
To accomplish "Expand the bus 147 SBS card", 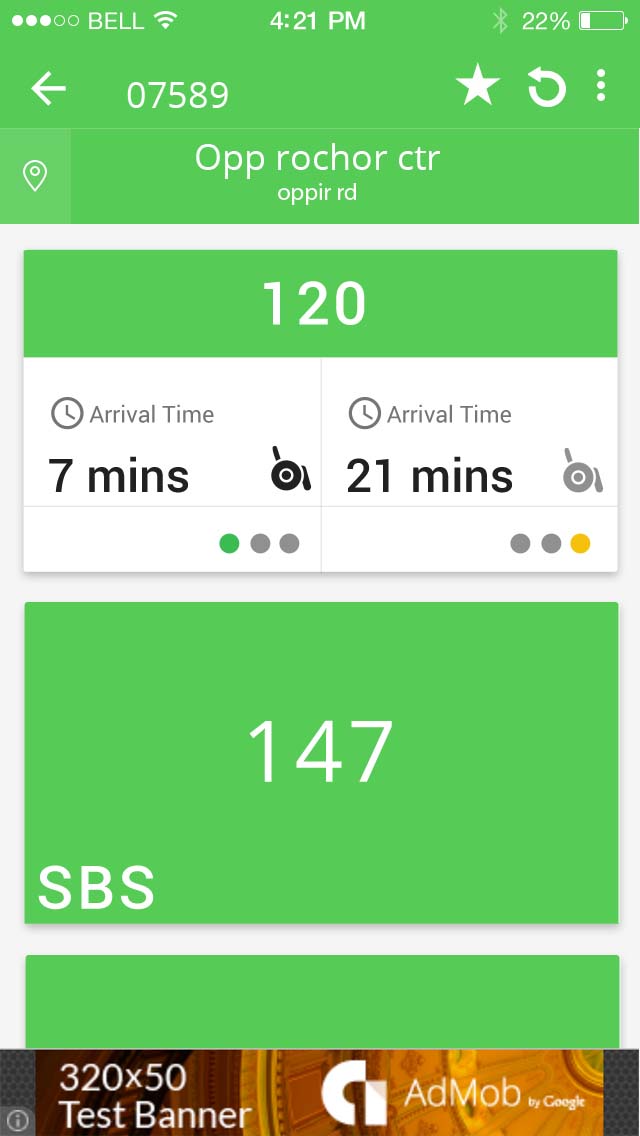I will point(320,762).
